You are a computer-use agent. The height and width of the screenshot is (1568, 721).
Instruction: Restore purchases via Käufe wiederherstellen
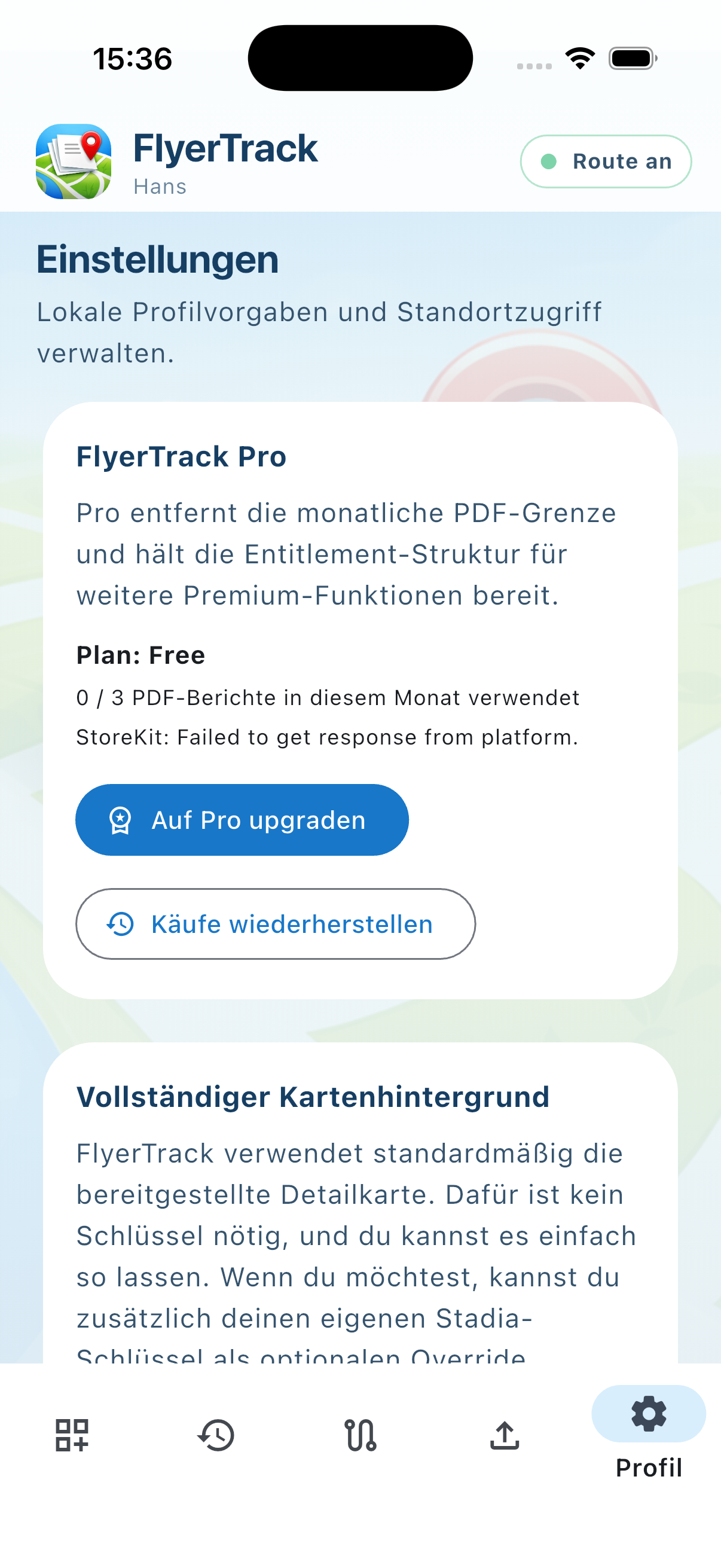(275, 923)
